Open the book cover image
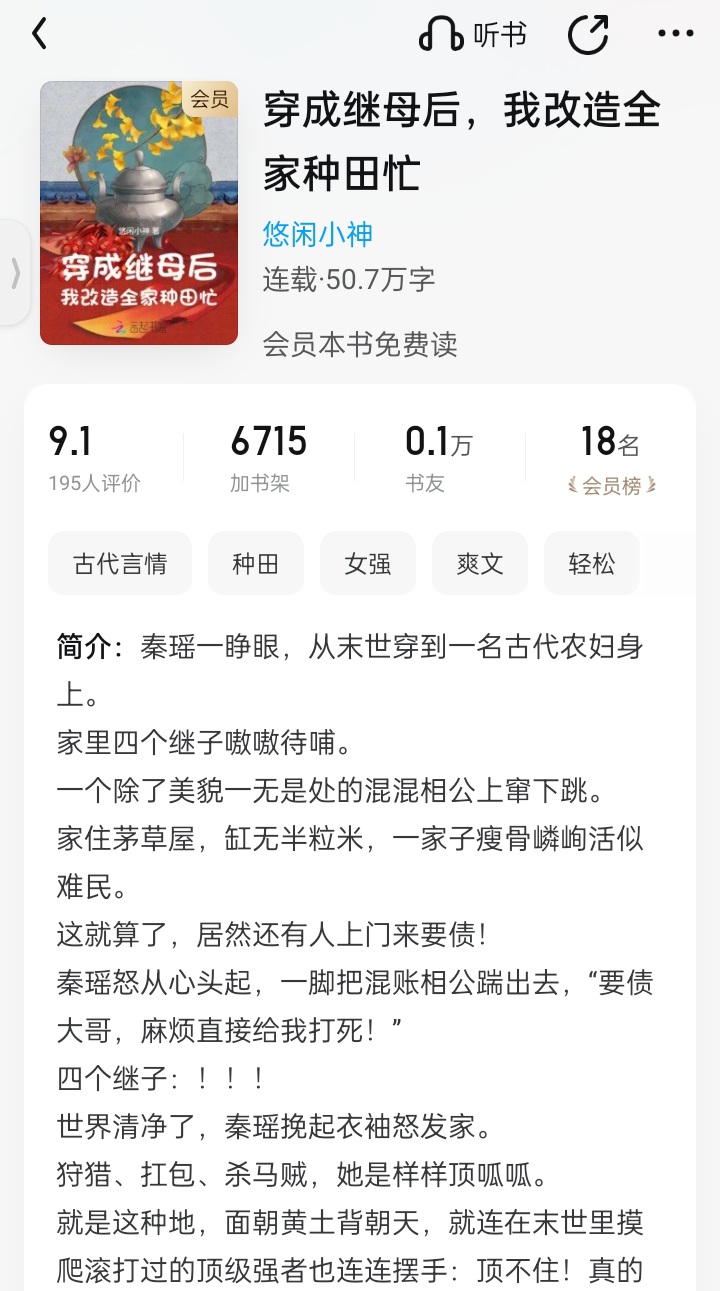The width and height of the screenshot is (720, 1291). (x=139, y=213)
